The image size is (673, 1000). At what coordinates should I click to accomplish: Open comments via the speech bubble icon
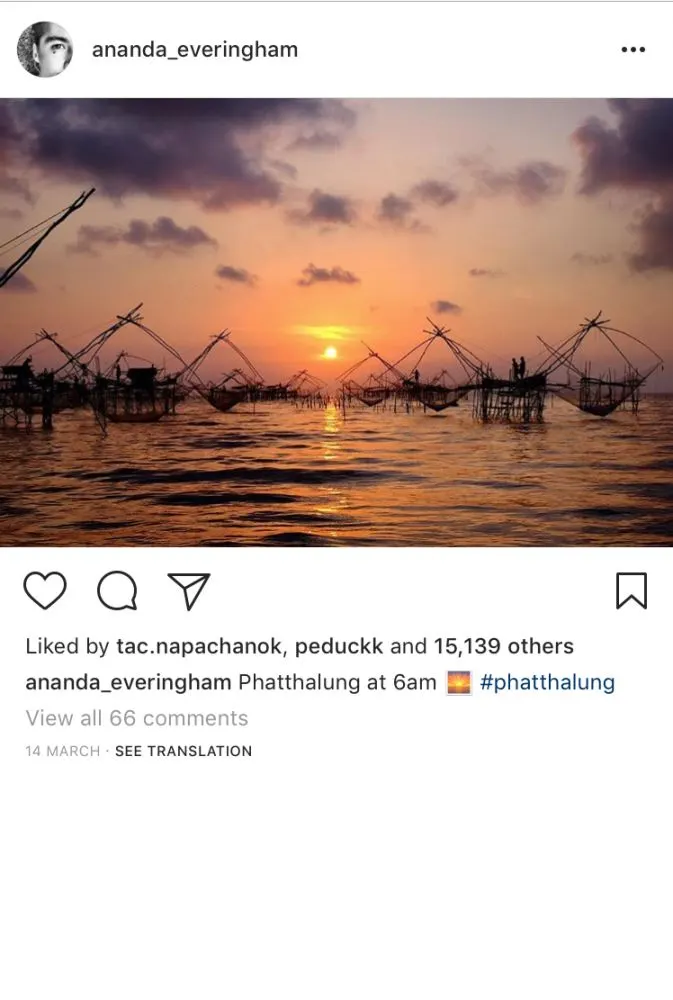coord(117,591)
